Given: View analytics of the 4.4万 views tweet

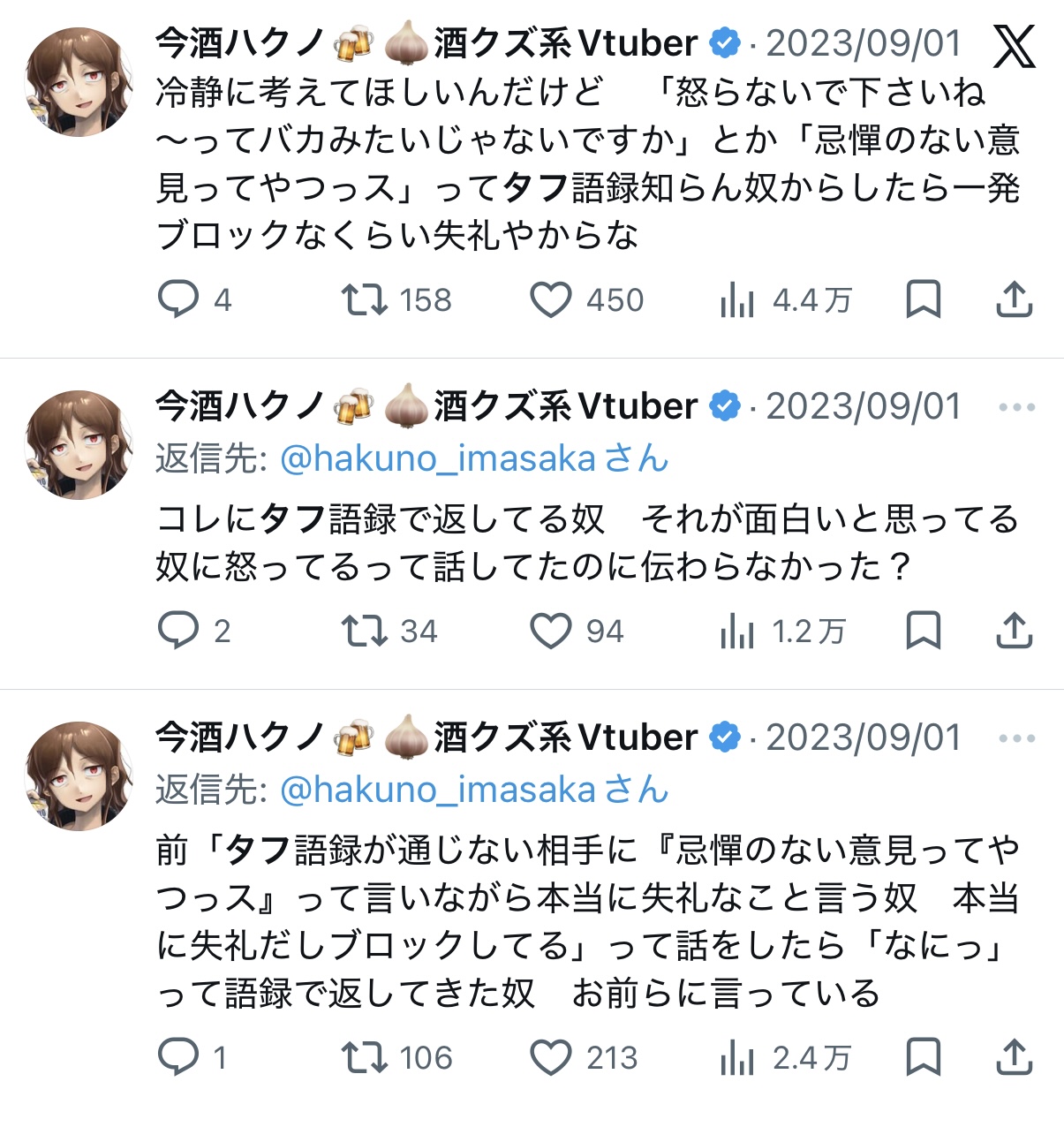Looking at the screenshot, I should click(737, 300).
